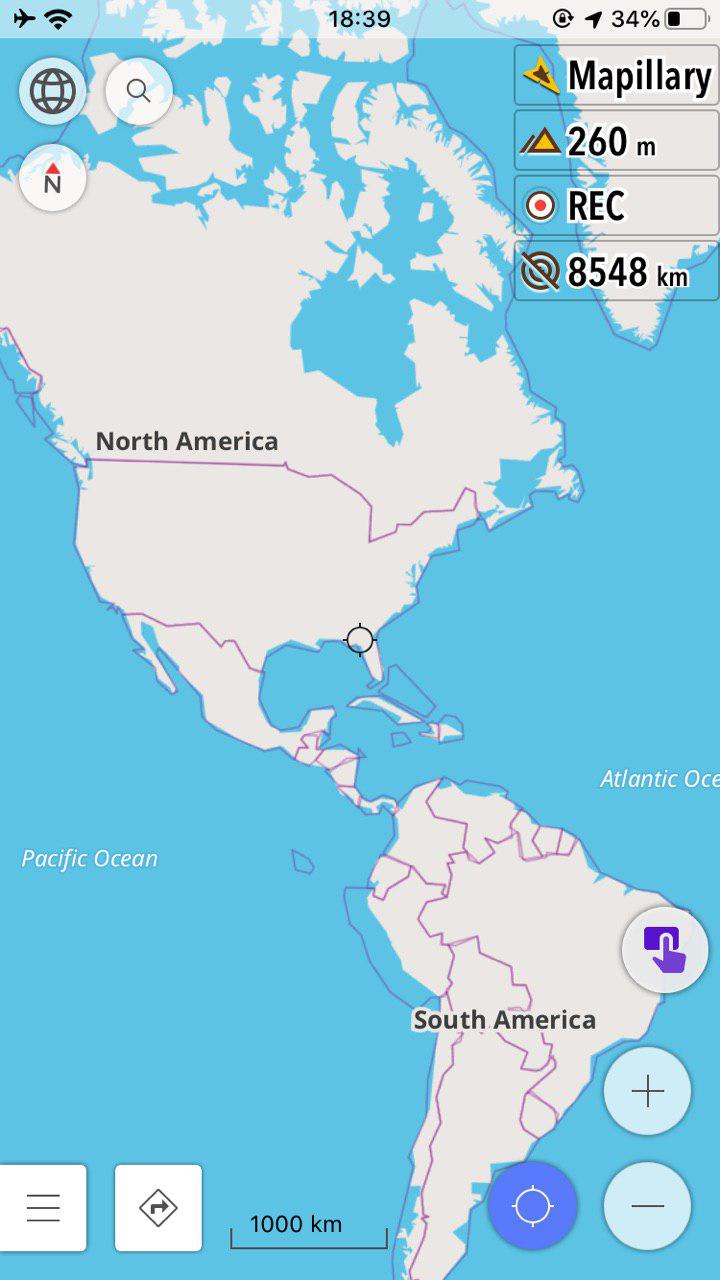Tap the 8548 km distance widget
Screen dimensions: 720x1280
pyautogui.click(x=616, y=271)
